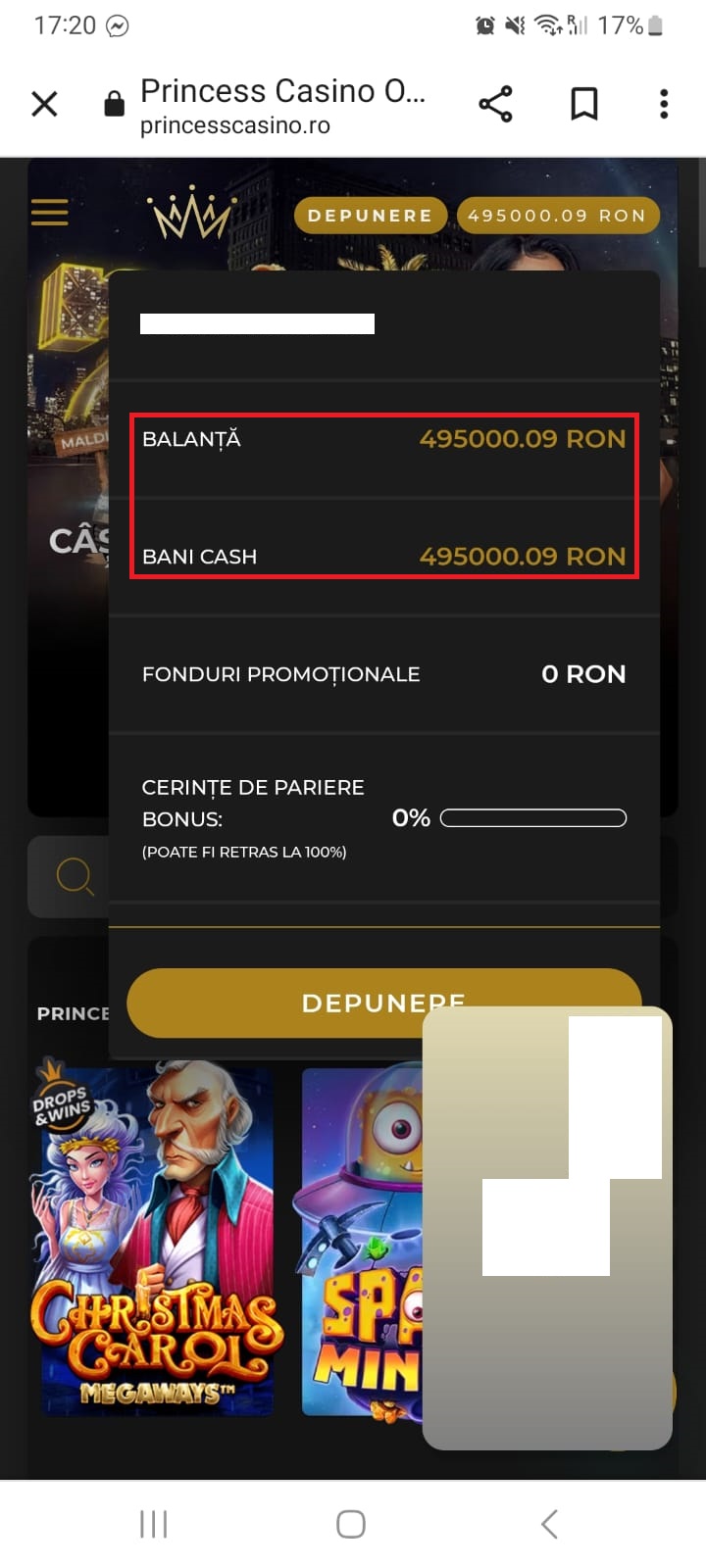Go back using the system back button
Screen dimensions: 706x1568
point(549,1524)
